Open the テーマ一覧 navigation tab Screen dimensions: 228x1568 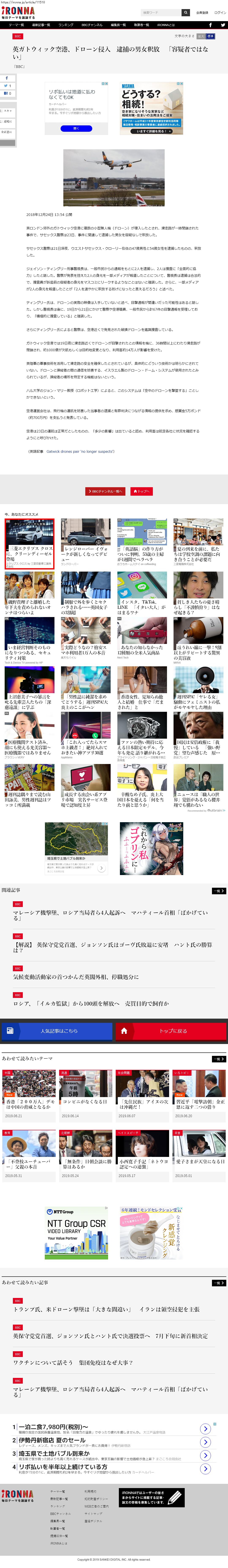click(16, 25)
